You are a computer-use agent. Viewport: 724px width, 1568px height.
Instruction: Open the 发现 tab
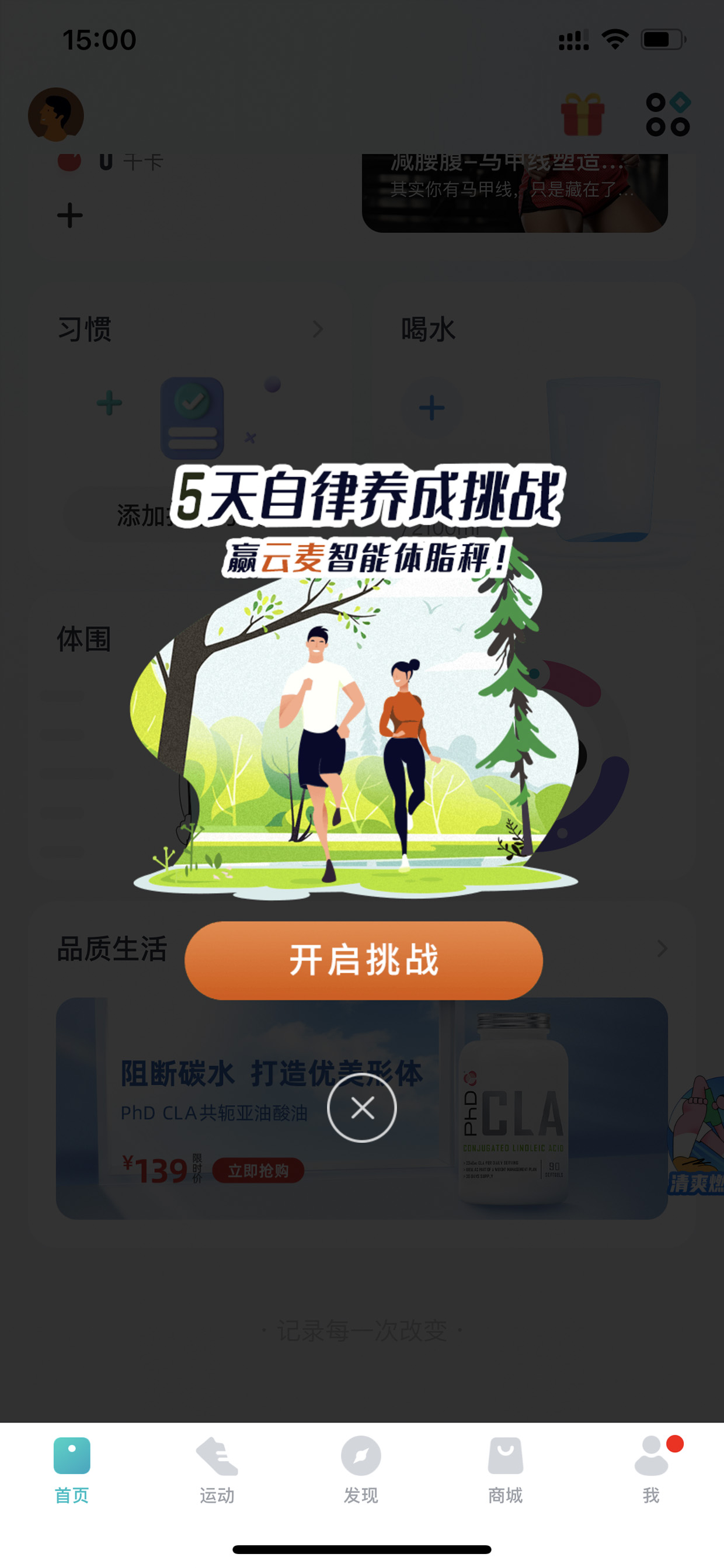(361, 1470)
